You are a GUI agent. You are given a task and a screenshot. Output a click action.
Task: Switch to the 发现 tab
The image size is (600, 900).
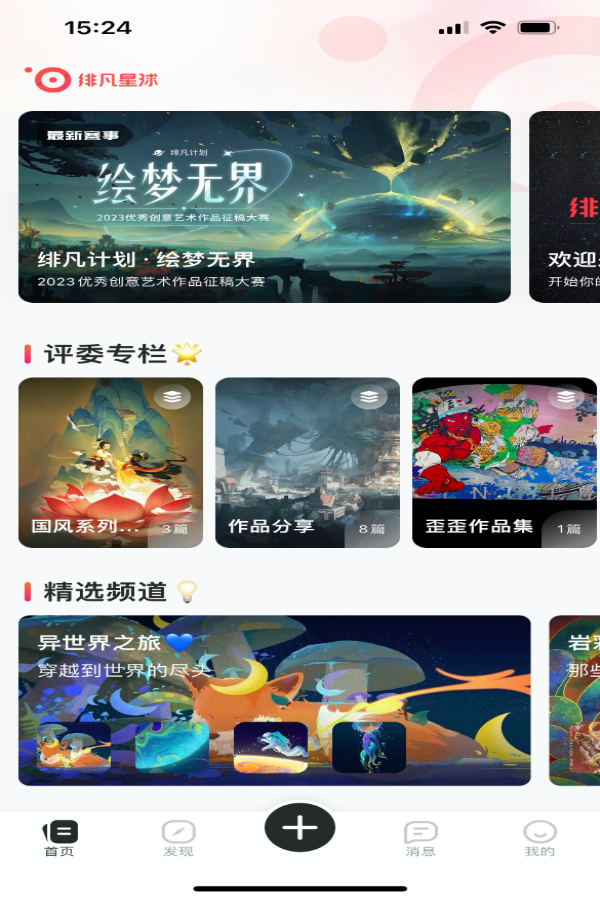178,838
